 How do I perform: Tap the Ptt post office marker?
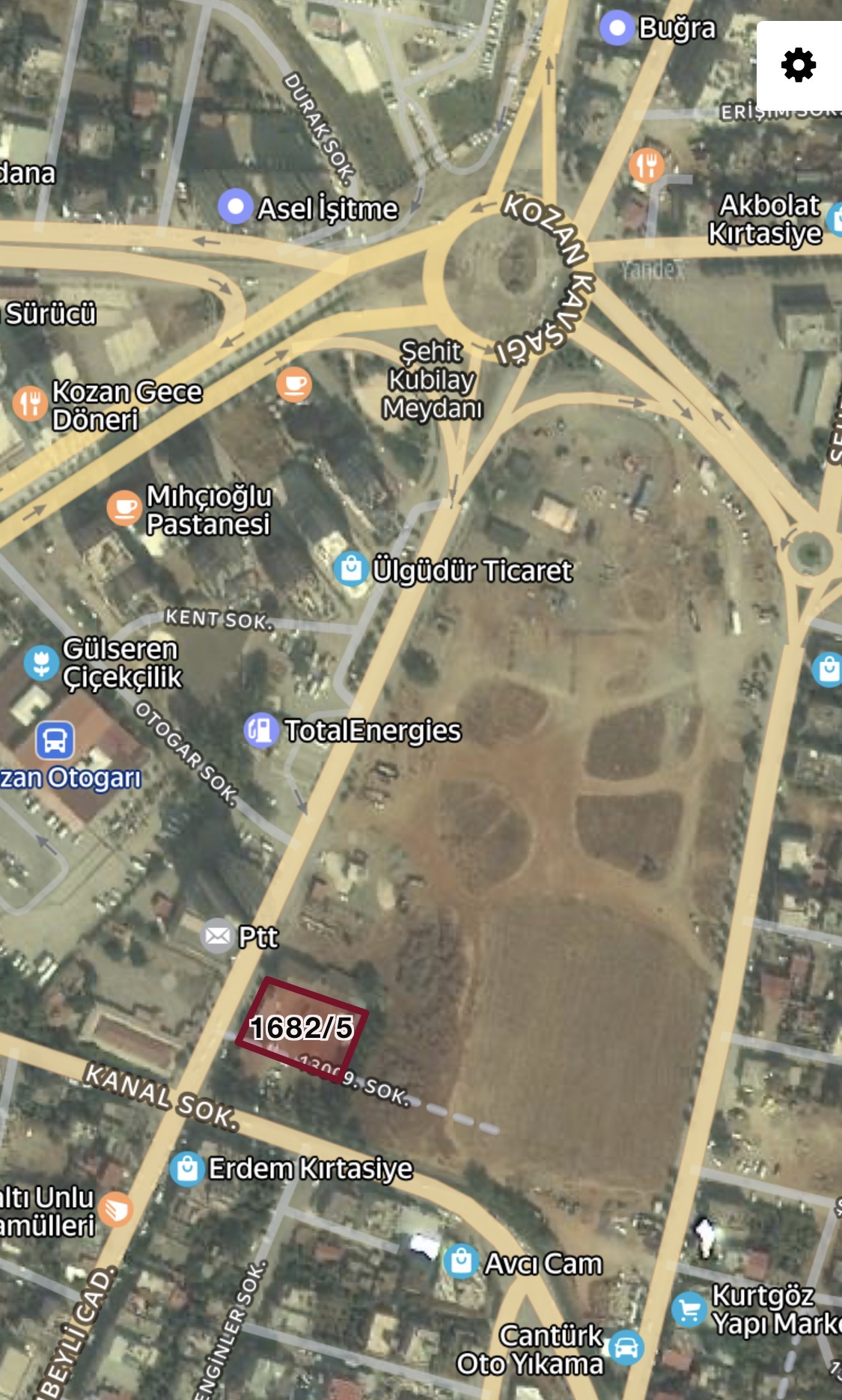point(218,936)
